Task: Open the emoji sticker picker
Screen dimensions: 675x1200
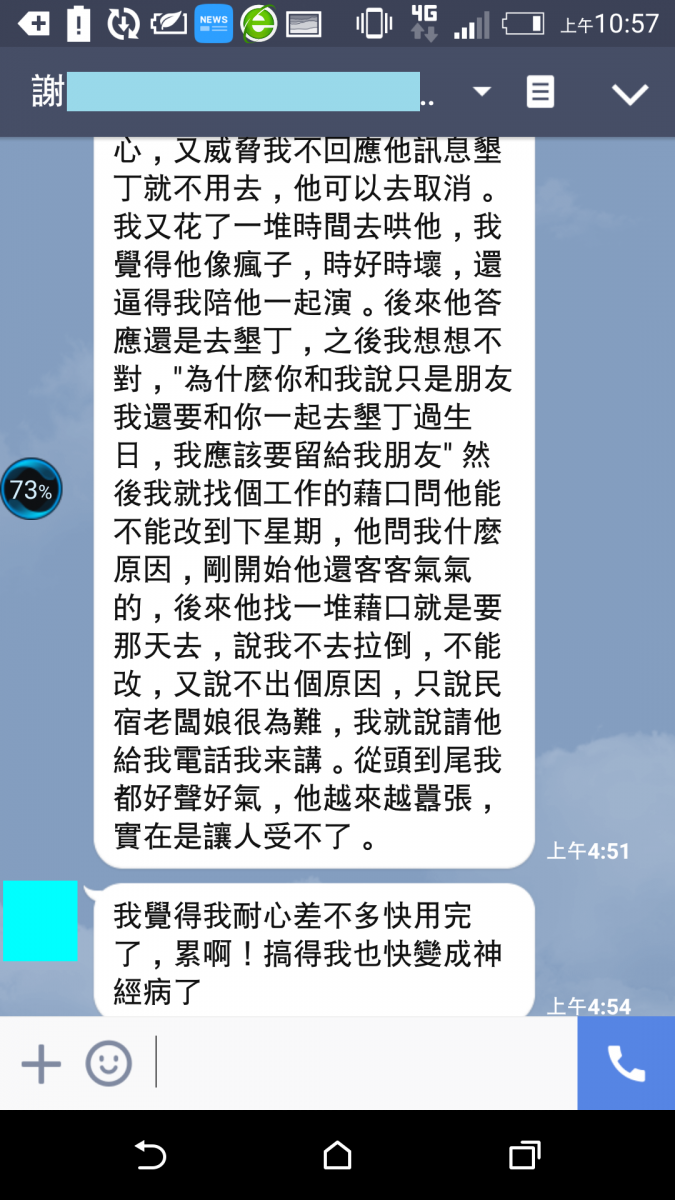Action: 108,1063
